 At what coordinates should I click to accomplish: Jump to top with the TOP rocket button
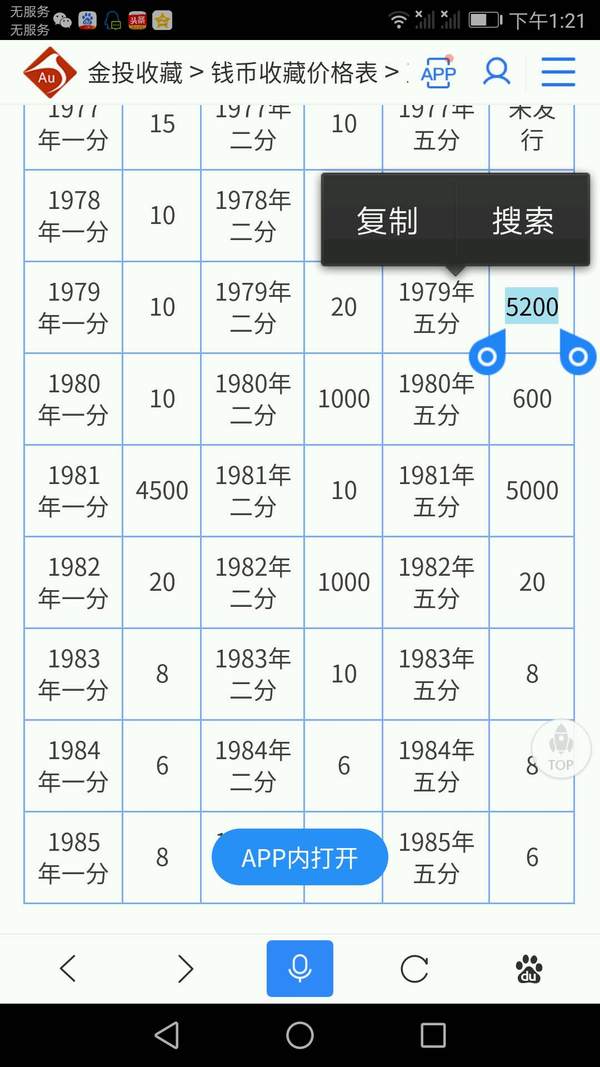561,749
